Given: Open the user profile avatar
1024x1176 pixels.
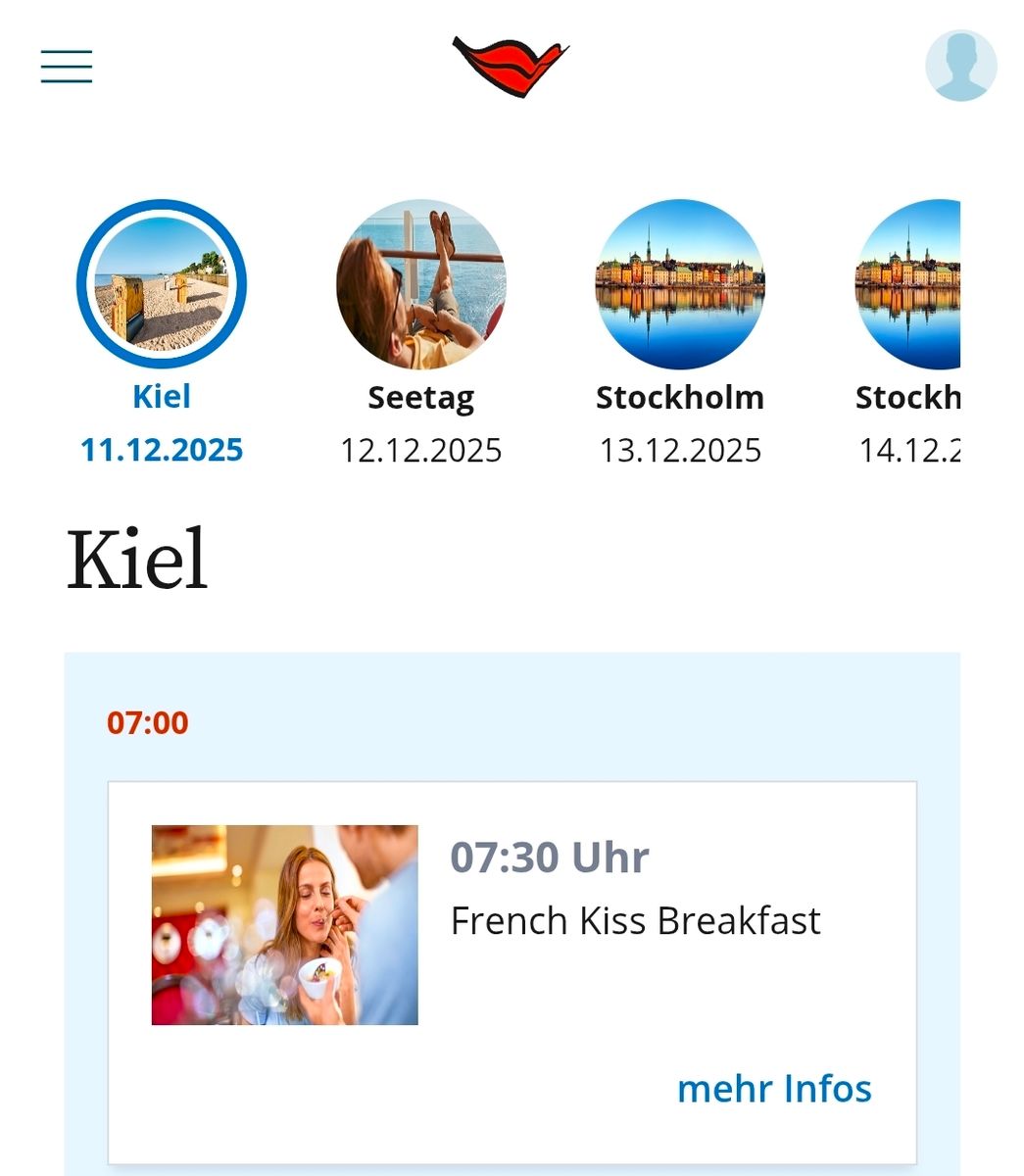Looking at the screenshot, I should point(960,66).
